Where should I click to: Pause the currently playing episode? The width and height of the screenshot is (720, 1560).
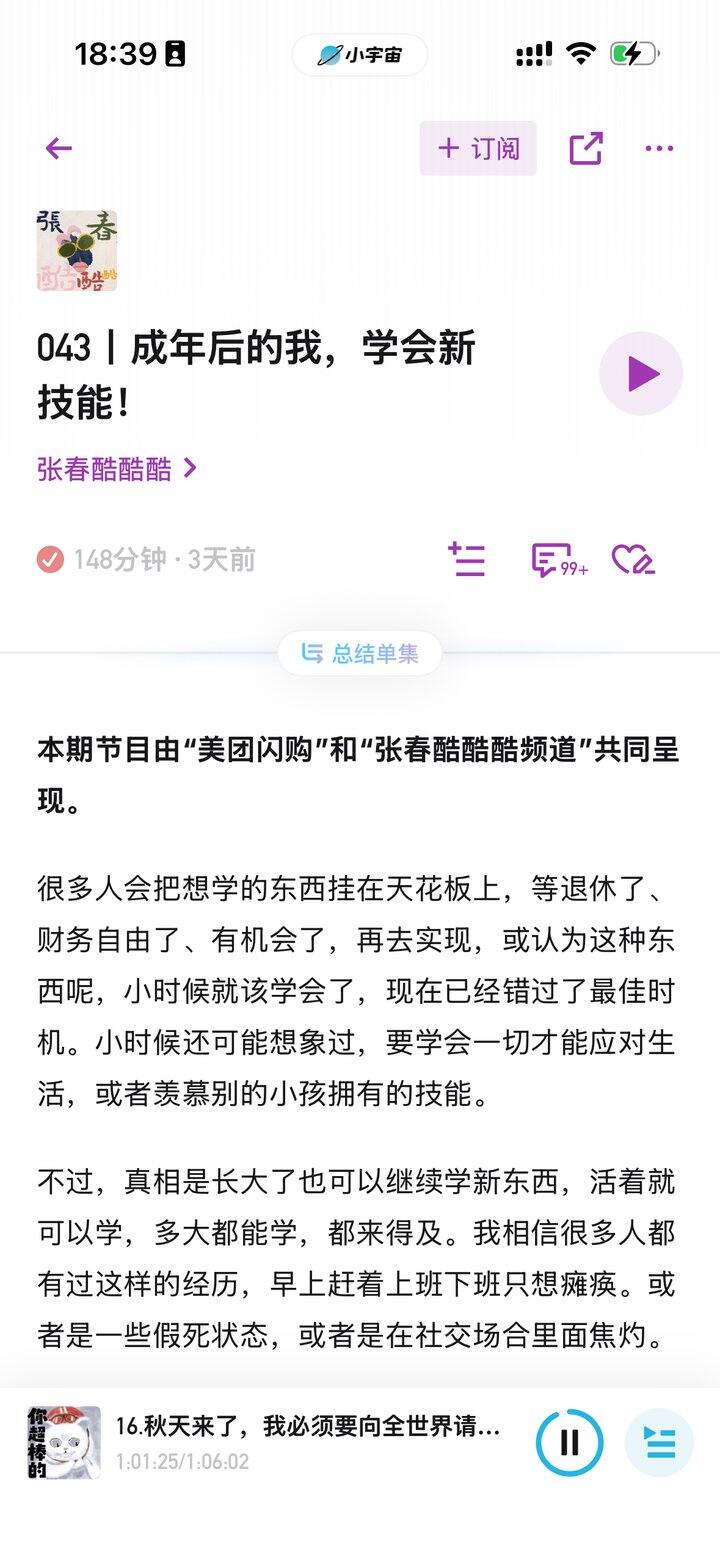point(569,1442)
